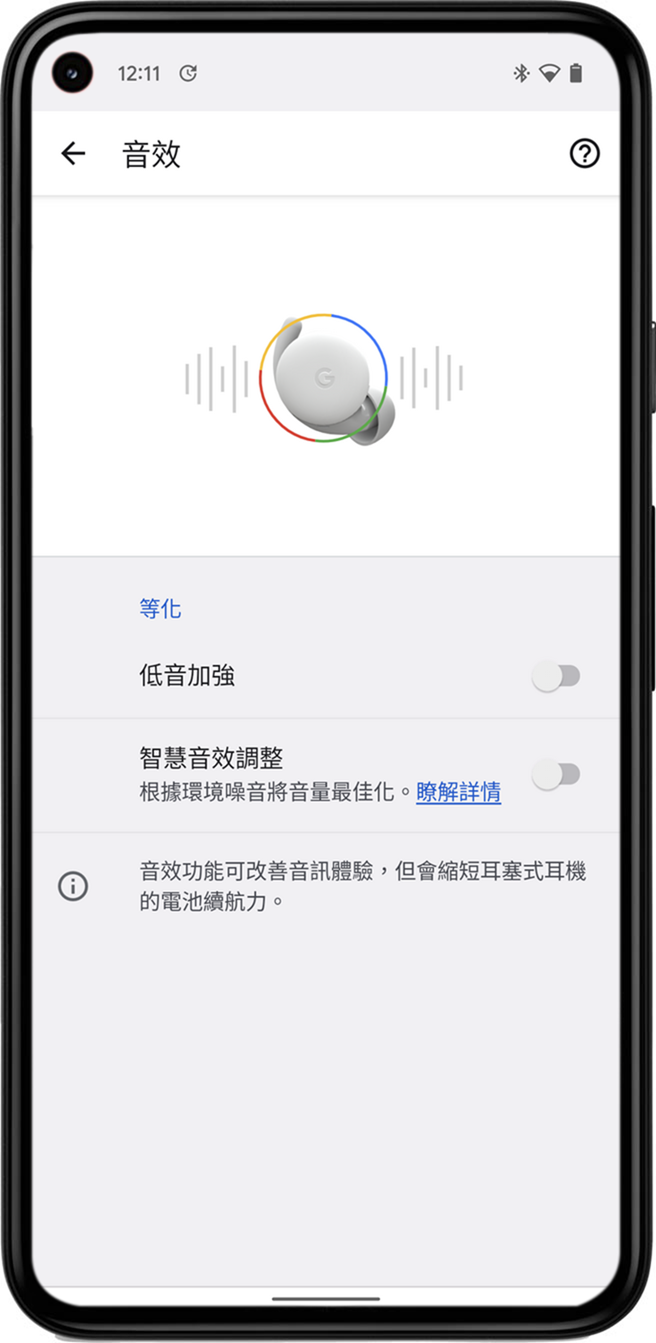656x1343 pixels.
Task: Open the help icon in the app bar
Action: click(584, 153)
